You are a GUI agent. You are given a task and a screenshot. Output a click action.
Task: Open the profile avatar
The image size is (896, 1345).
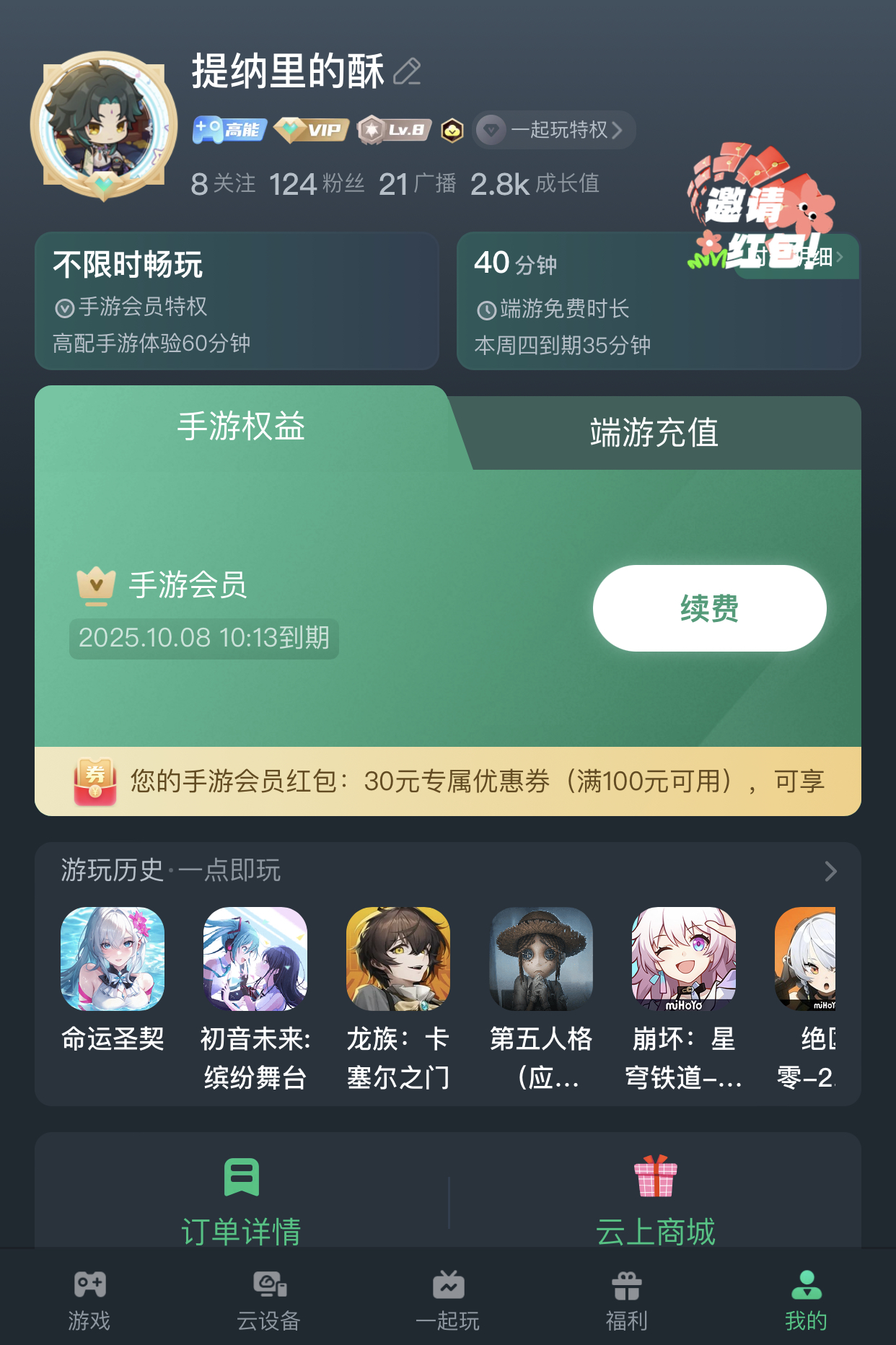pos(103,126)
